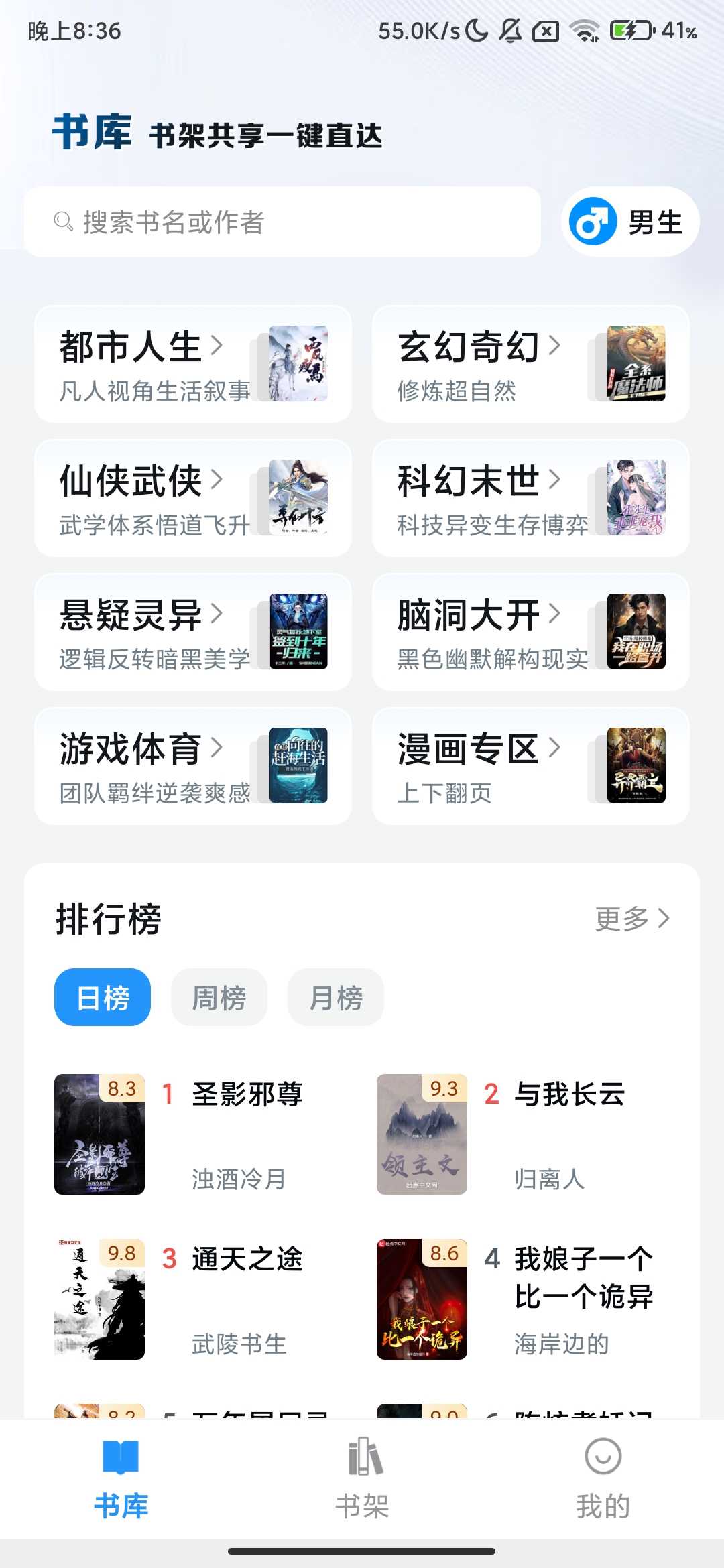
Task: Browse the 仙侠武侠 category
Action: [x=193, y=498]
